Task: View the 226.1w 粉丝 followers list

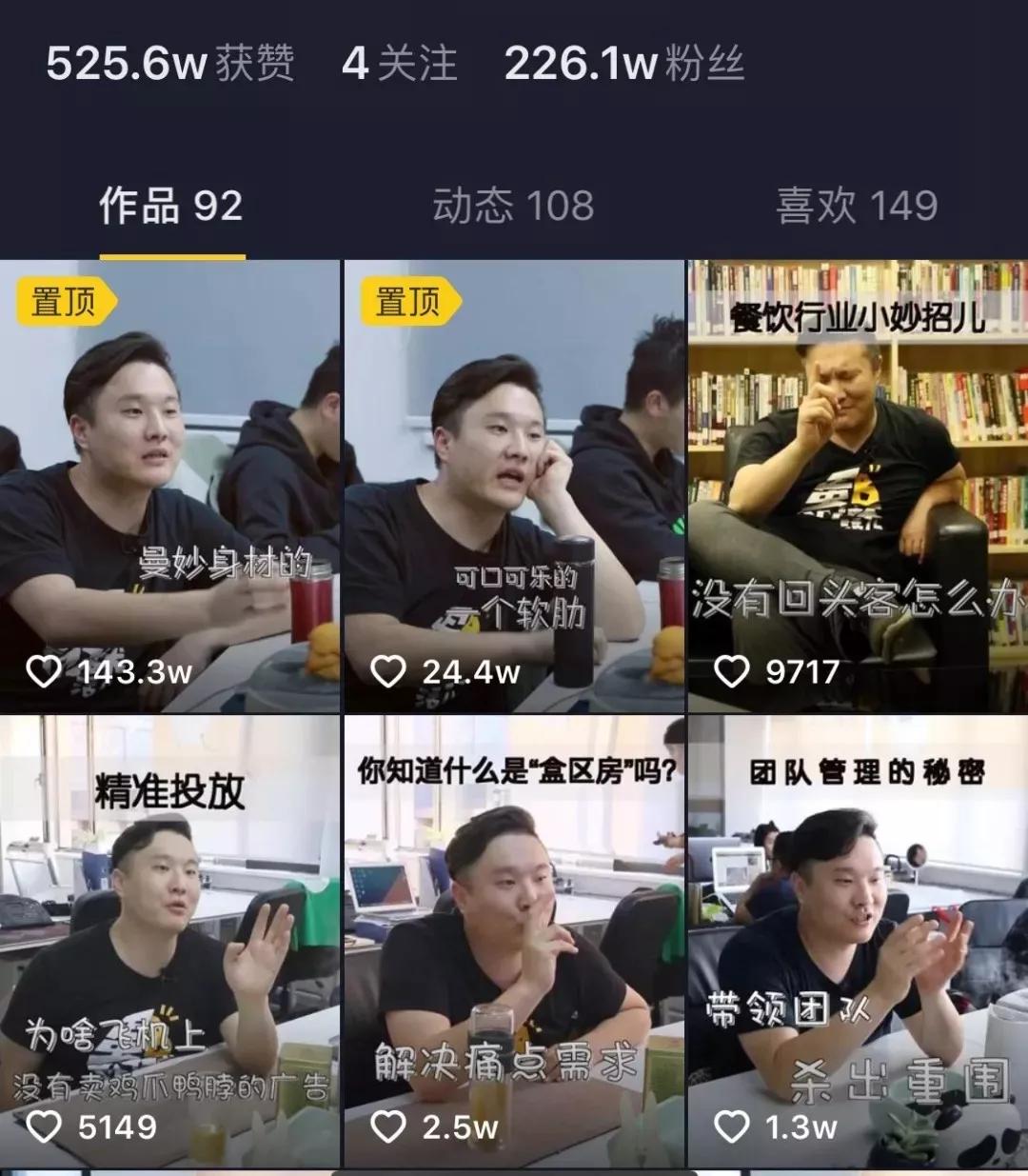Action: pyautogui.click(x=623, y=65)
